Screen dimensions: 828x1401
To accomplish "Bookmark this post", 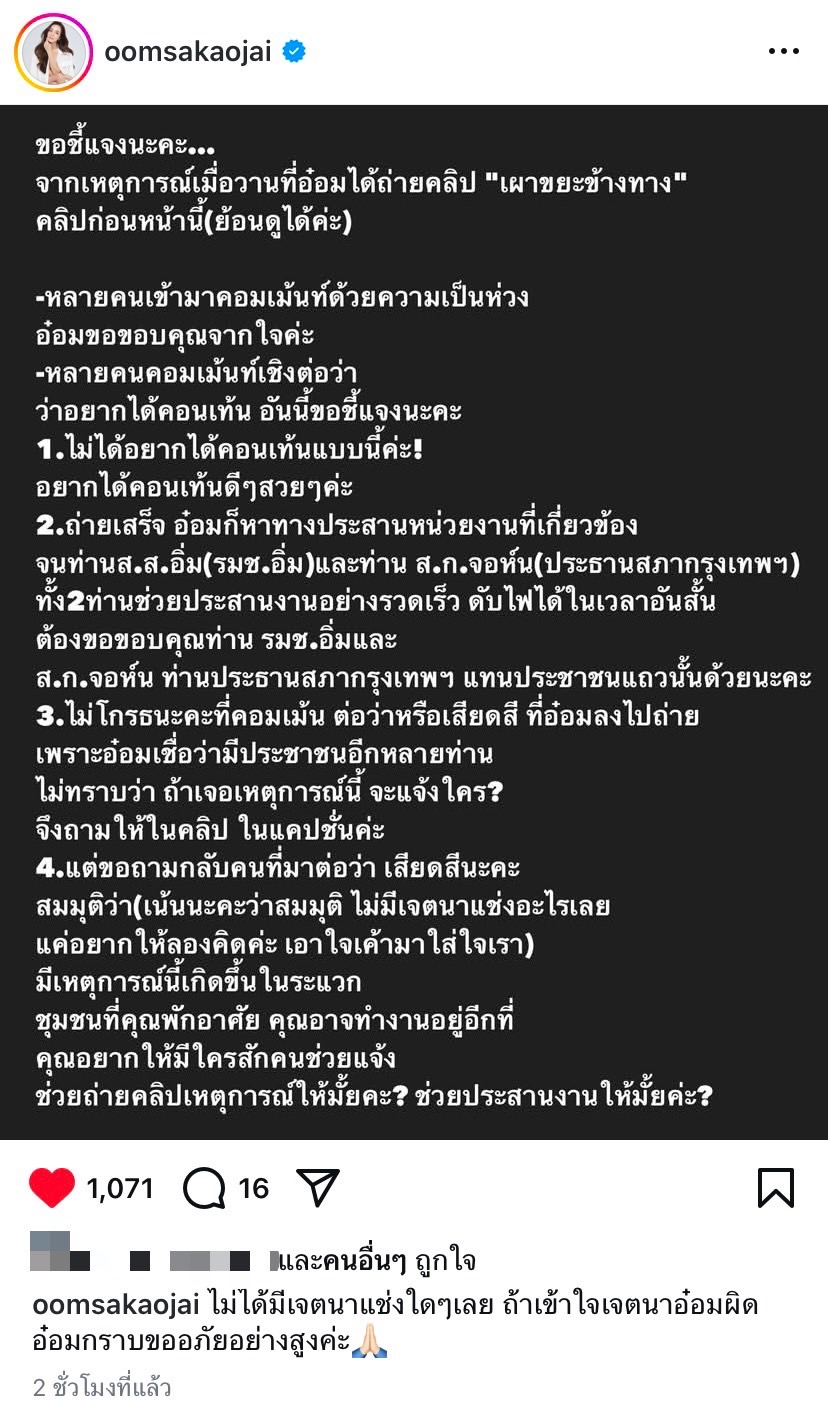I will point(776,1188).
